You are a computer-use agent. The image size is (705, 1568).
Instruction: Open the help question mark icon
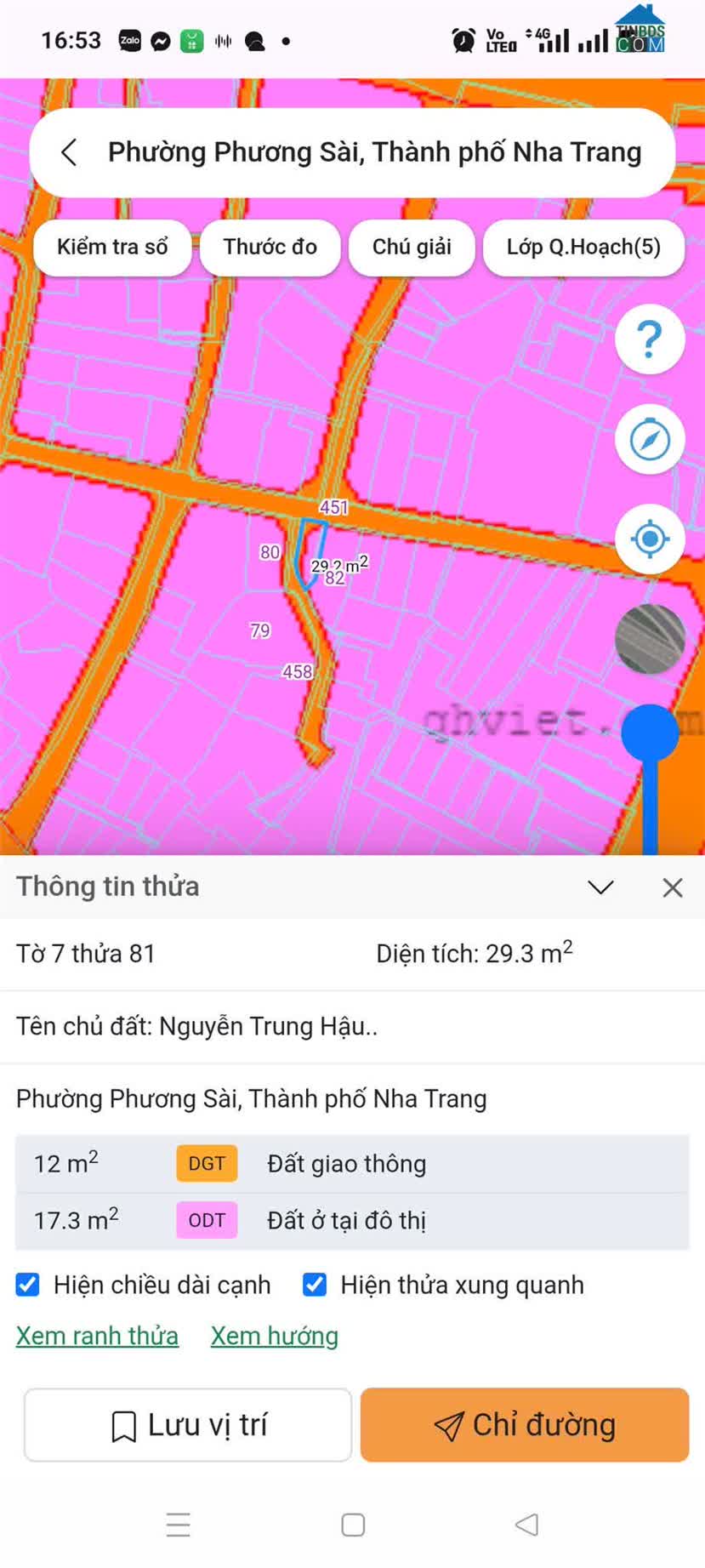coord(649,339)
